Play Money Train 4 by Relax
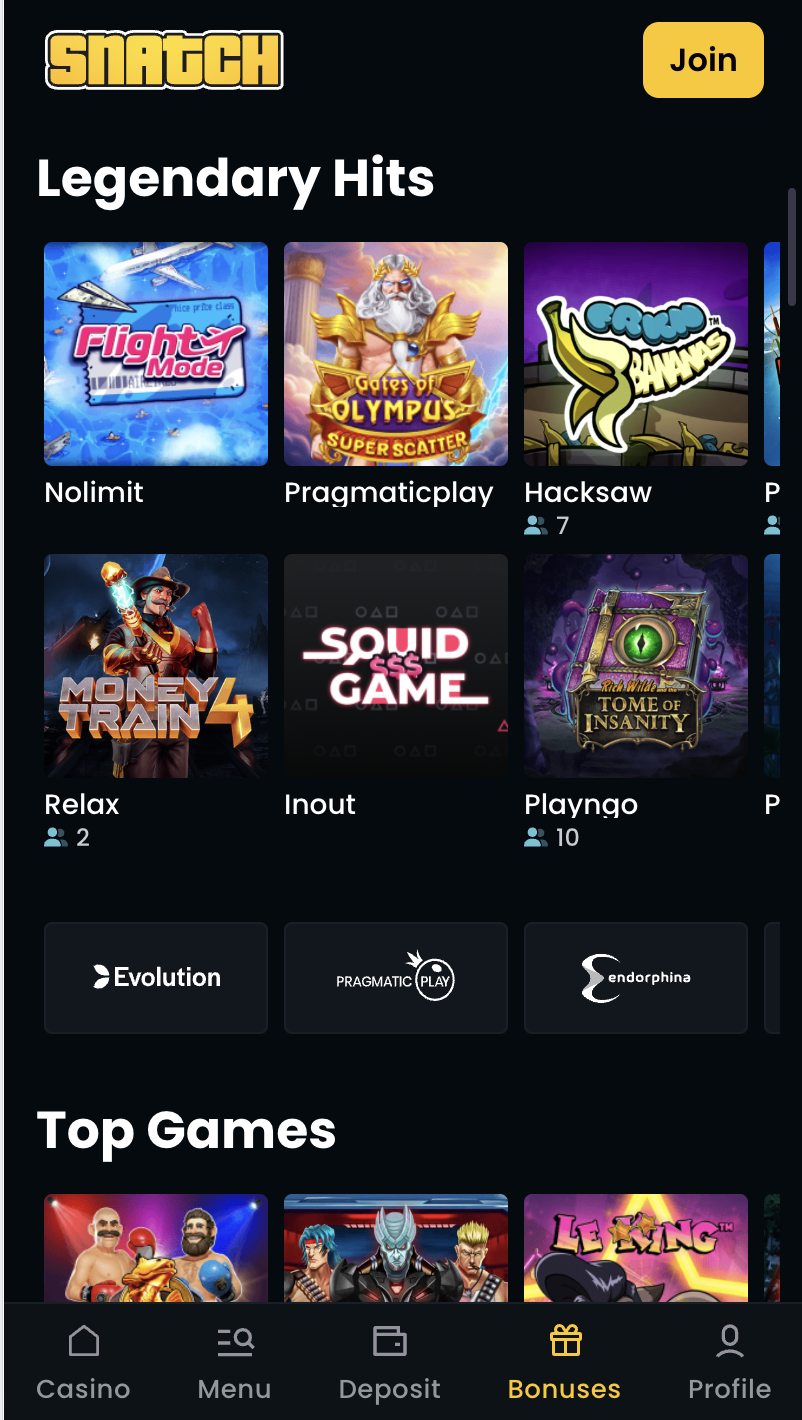 [x=156, y=666]
